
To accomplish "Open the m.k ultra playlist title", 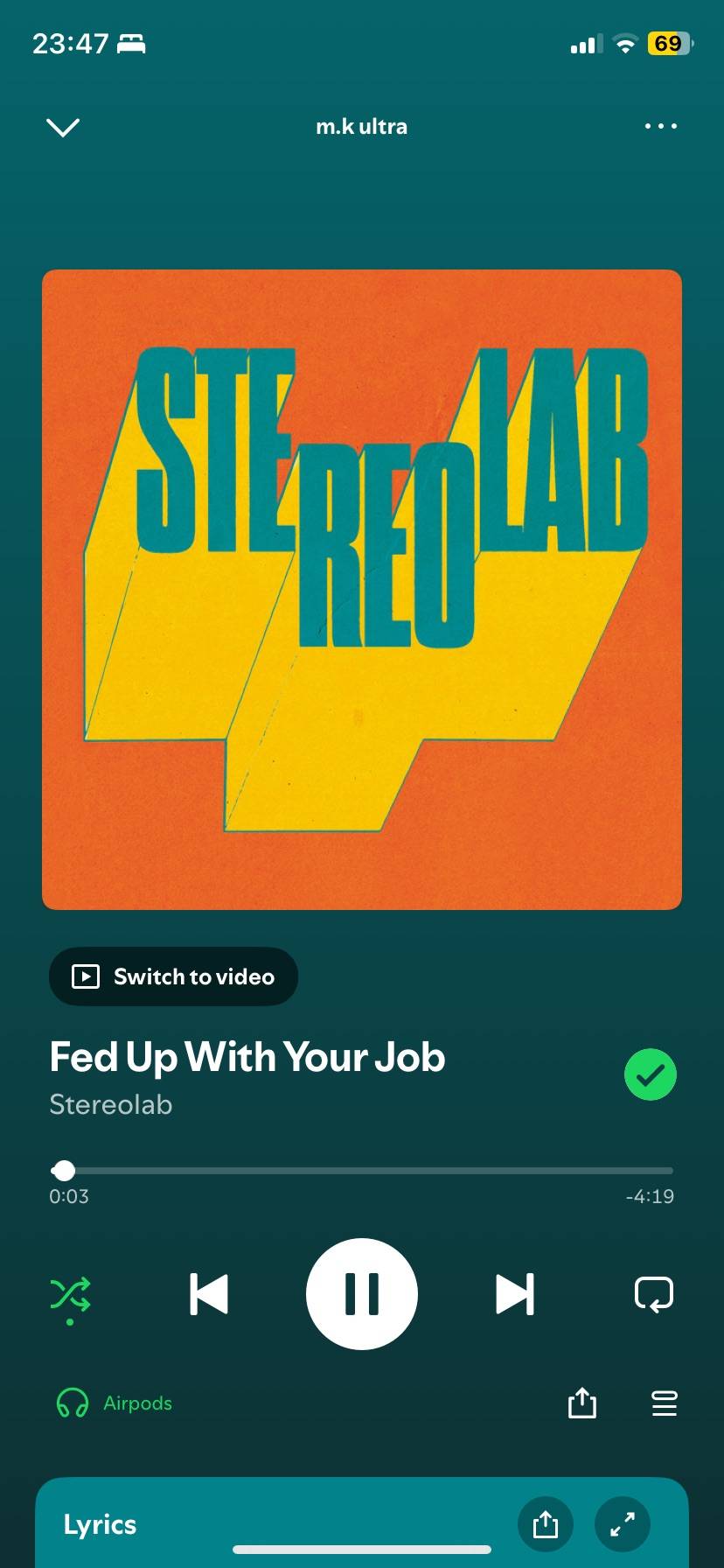I will click(x=362, y=127).
